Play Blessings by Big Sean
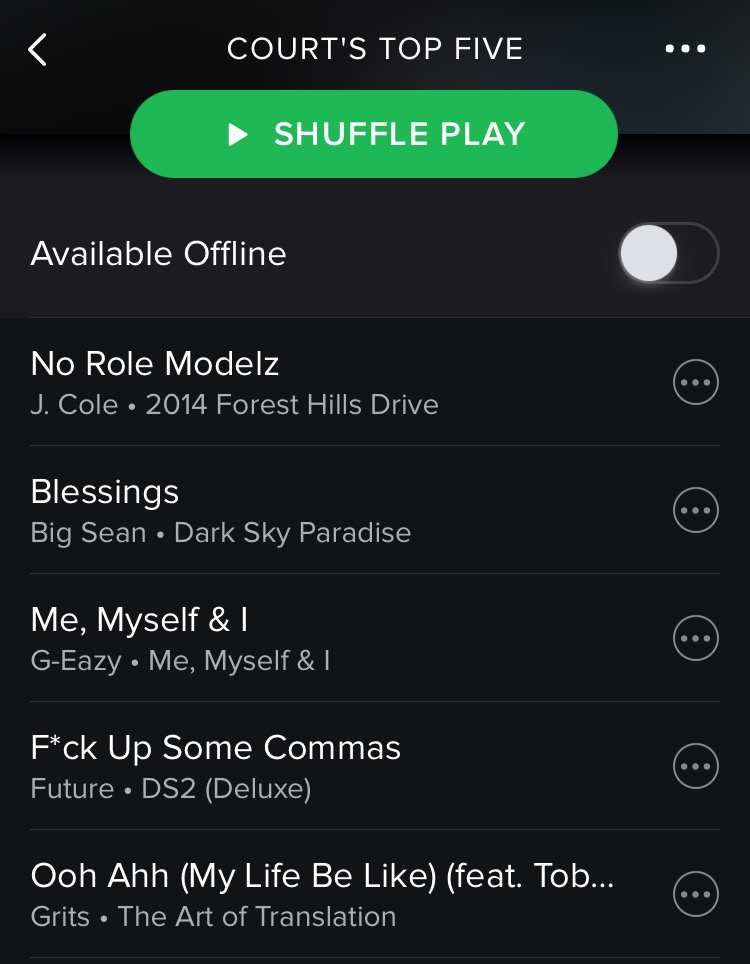 (300, 510)
